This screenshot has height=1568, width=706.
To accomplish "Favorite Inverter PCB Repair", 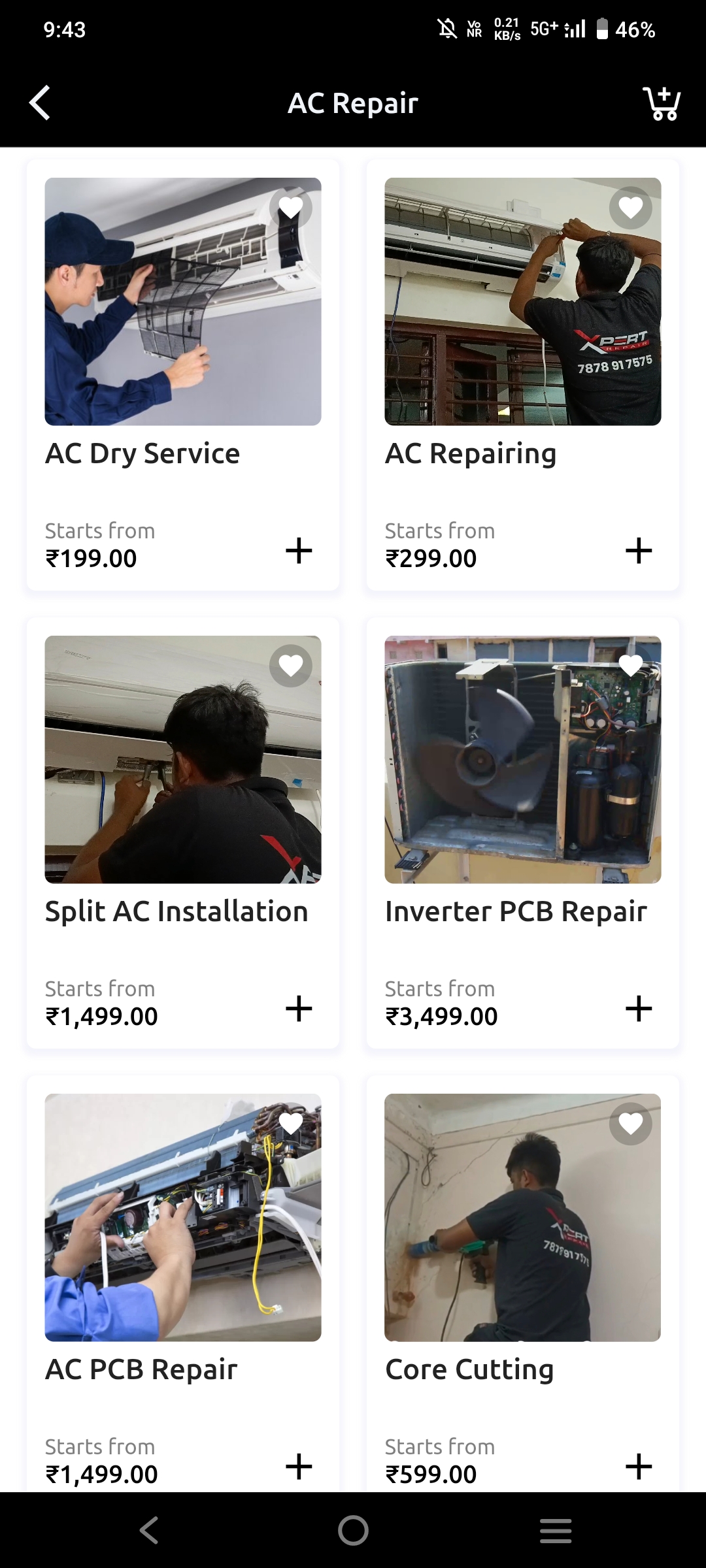I will pyautogui.click(x=631, y=666).
